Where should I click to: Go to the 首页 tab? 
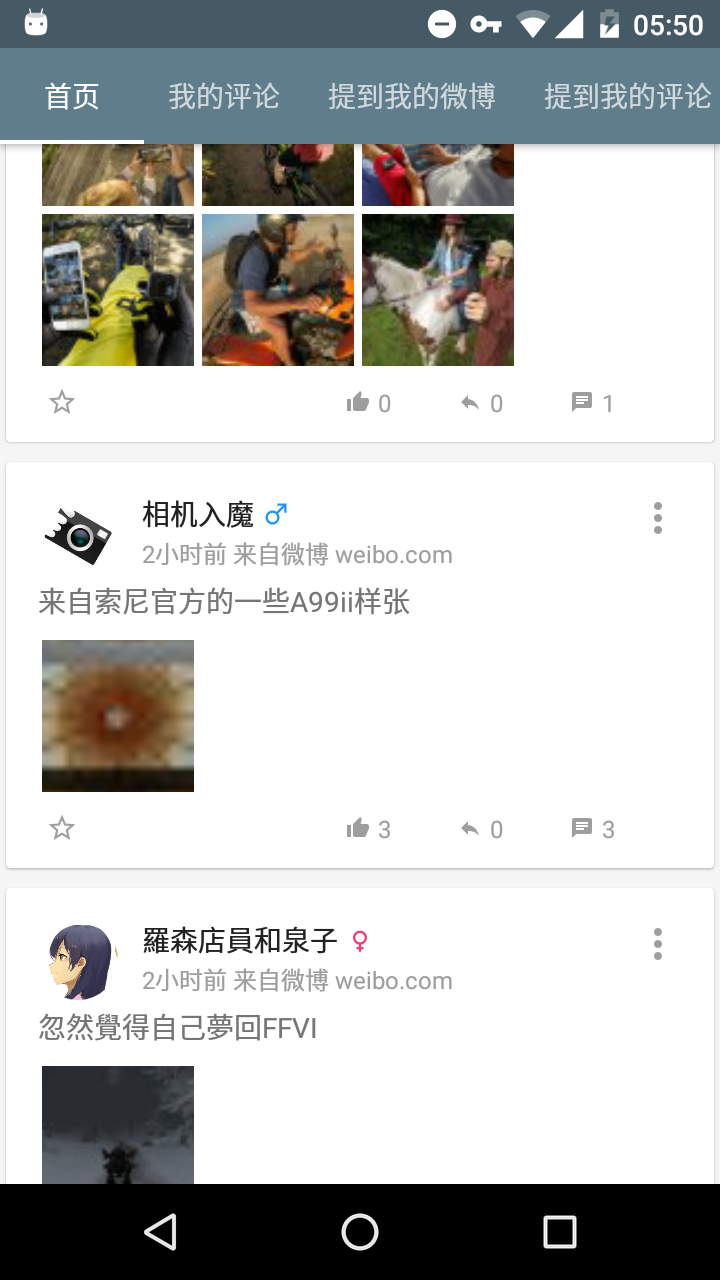(72, 97)
